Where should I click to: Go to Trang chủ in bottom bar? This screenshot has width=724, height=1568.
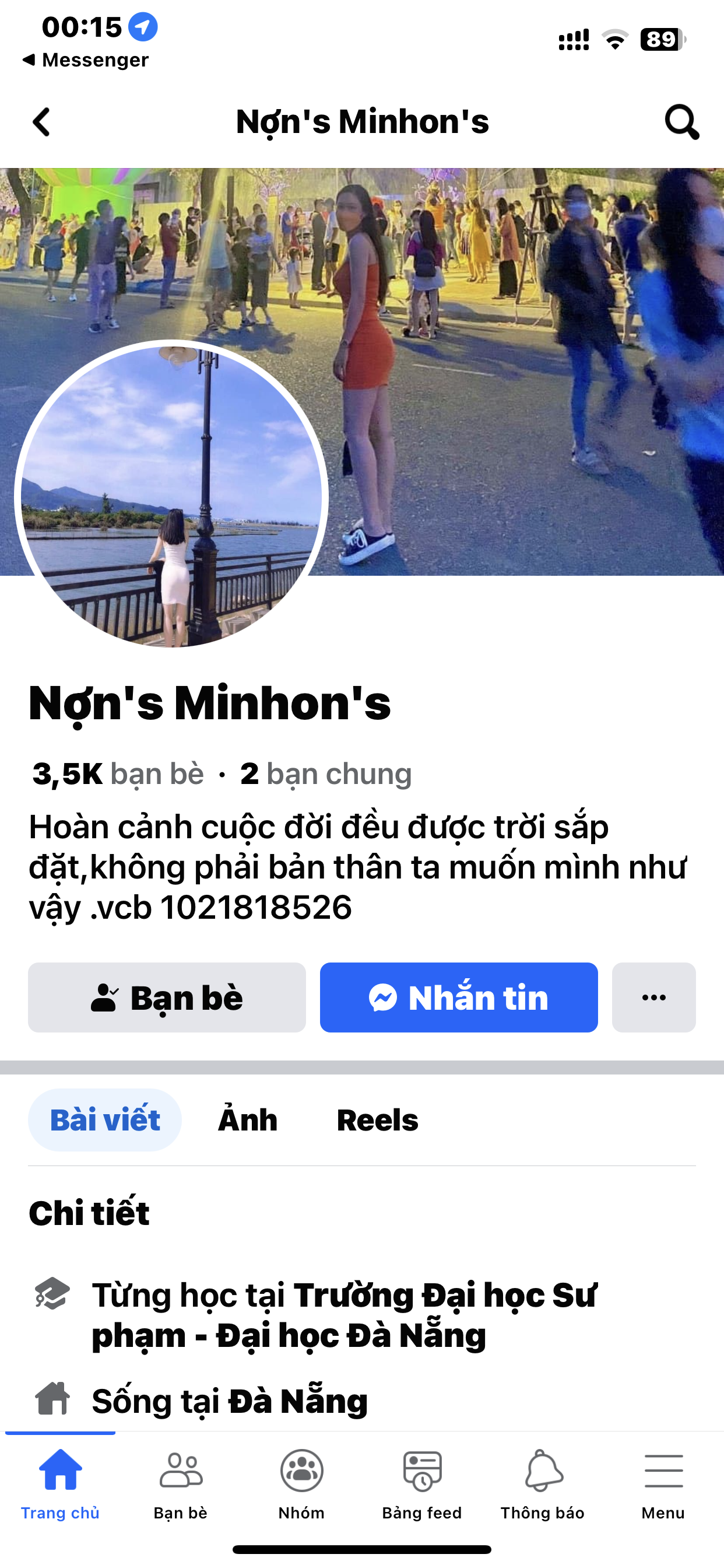click(x=60, y=1484)
